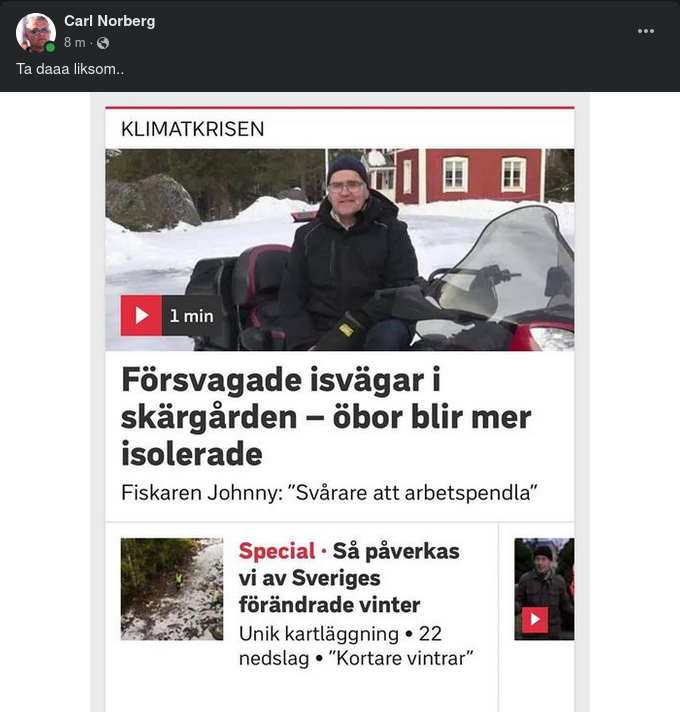Open Carl Norberg's profile picture

(36, 32)
